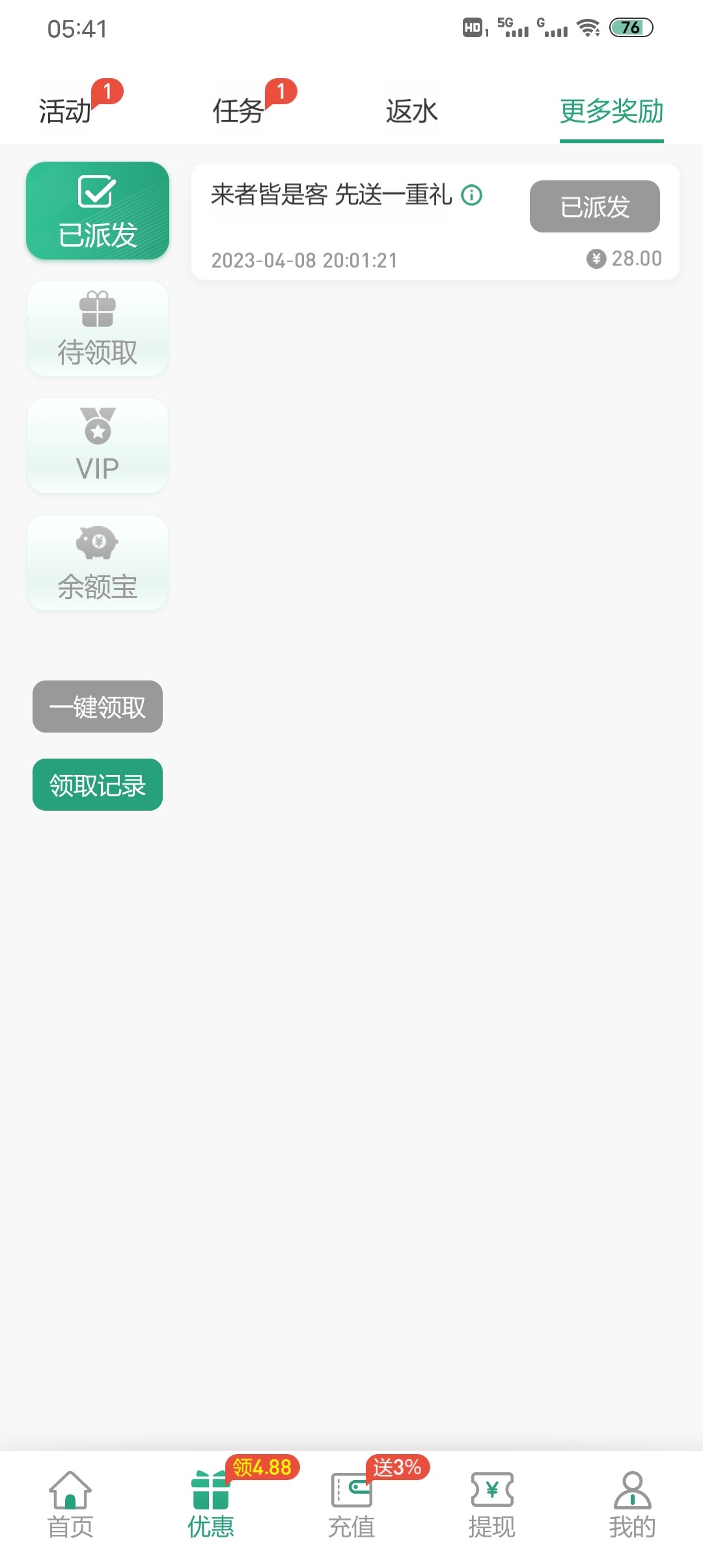This screenshot has width=703, height=1568.
Task: Tap the 一键领取 button
Action: pyautogui.click(x=98, y=707)
